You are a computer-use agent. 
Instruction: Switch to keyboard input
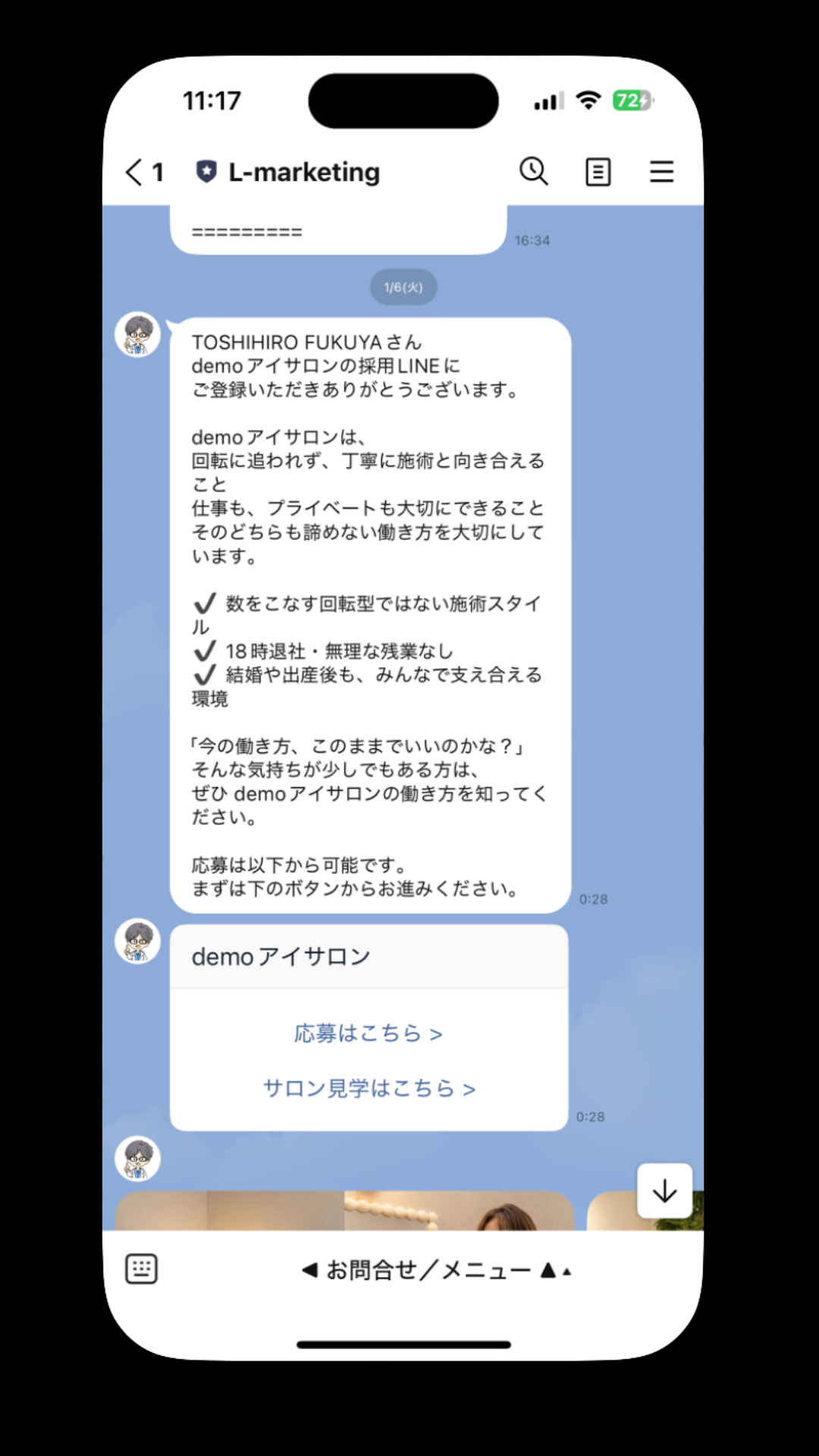pyautogui.click(x=141, y=1269)
